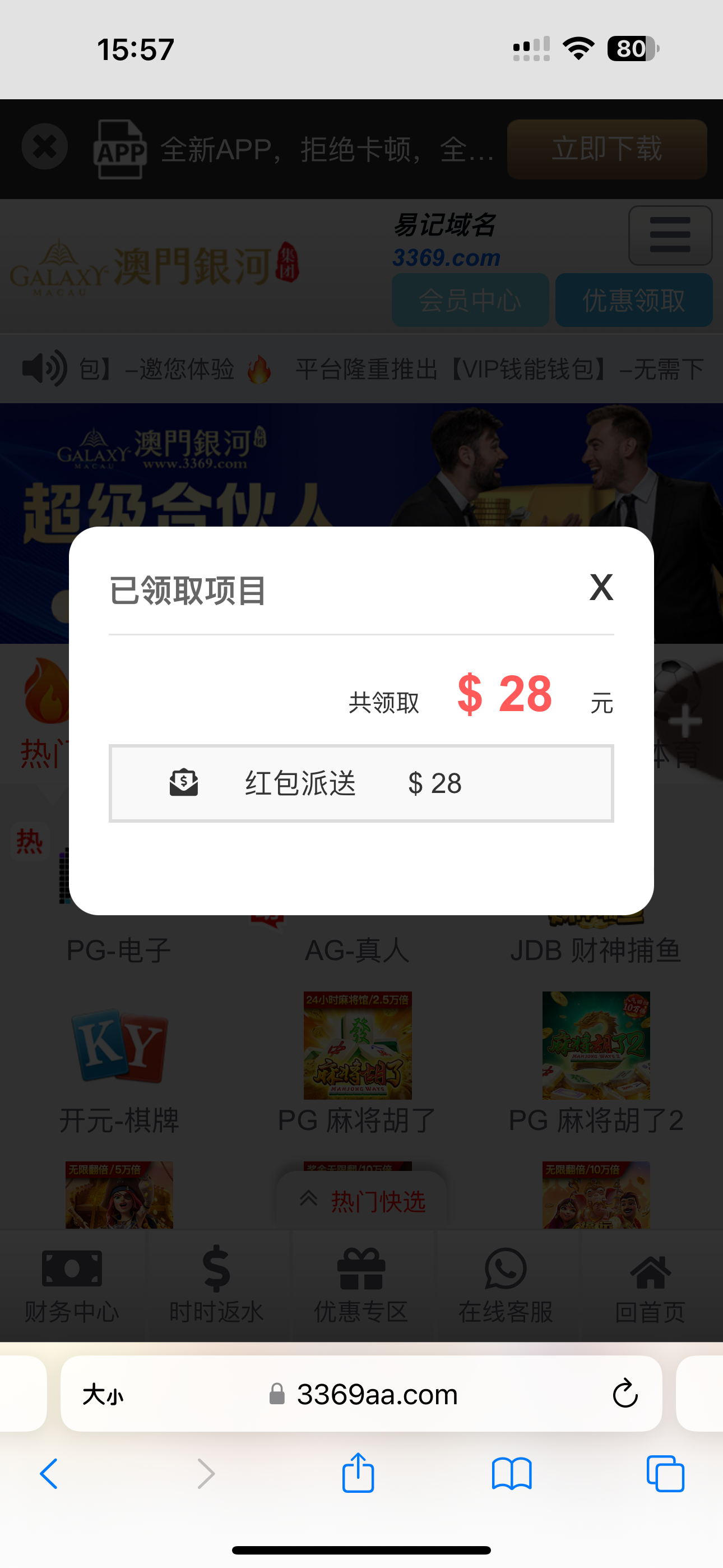Close the 已领取项目 dialog
Image resolution: width=723 pixels, height=1568 pixels.
pos(601,587)
